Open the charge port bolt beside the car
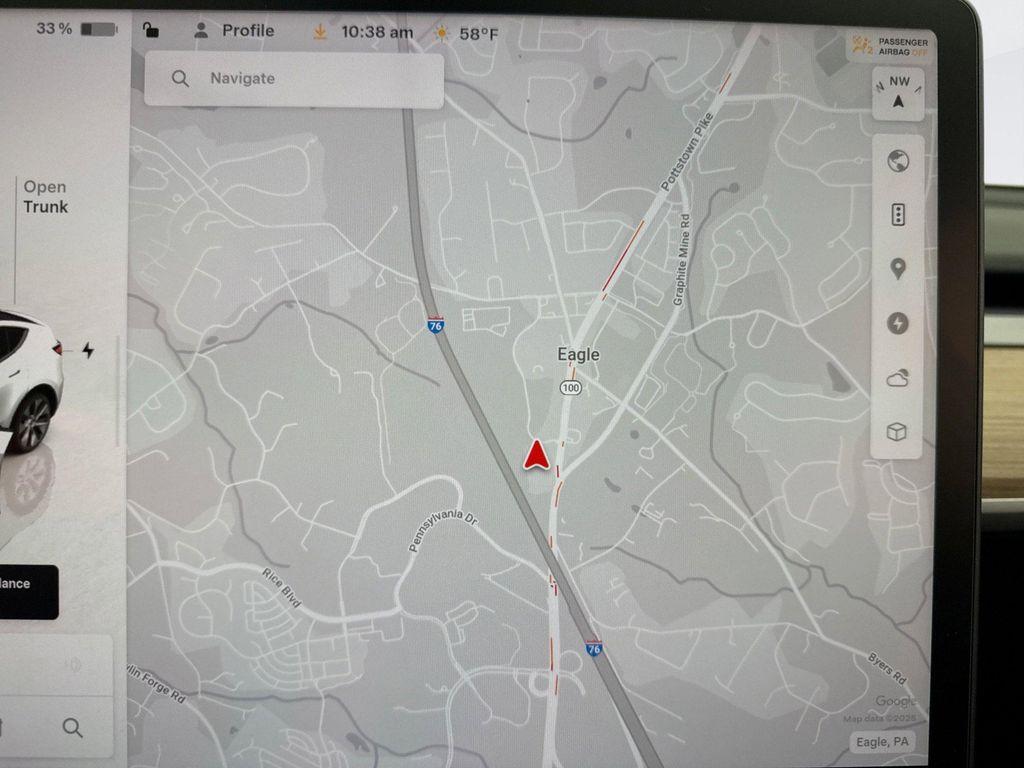This screenshot has height=768, width=1024. pos(88,350)
